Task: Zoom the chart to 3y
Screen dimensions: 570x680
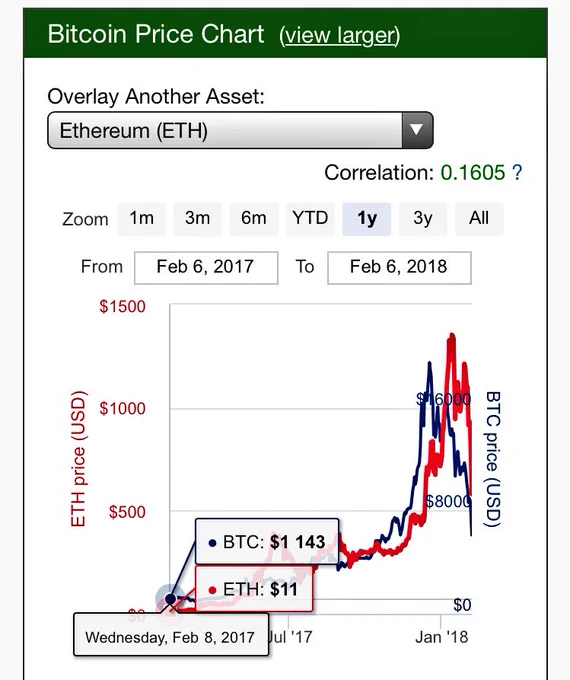Action: click(423, 219)
